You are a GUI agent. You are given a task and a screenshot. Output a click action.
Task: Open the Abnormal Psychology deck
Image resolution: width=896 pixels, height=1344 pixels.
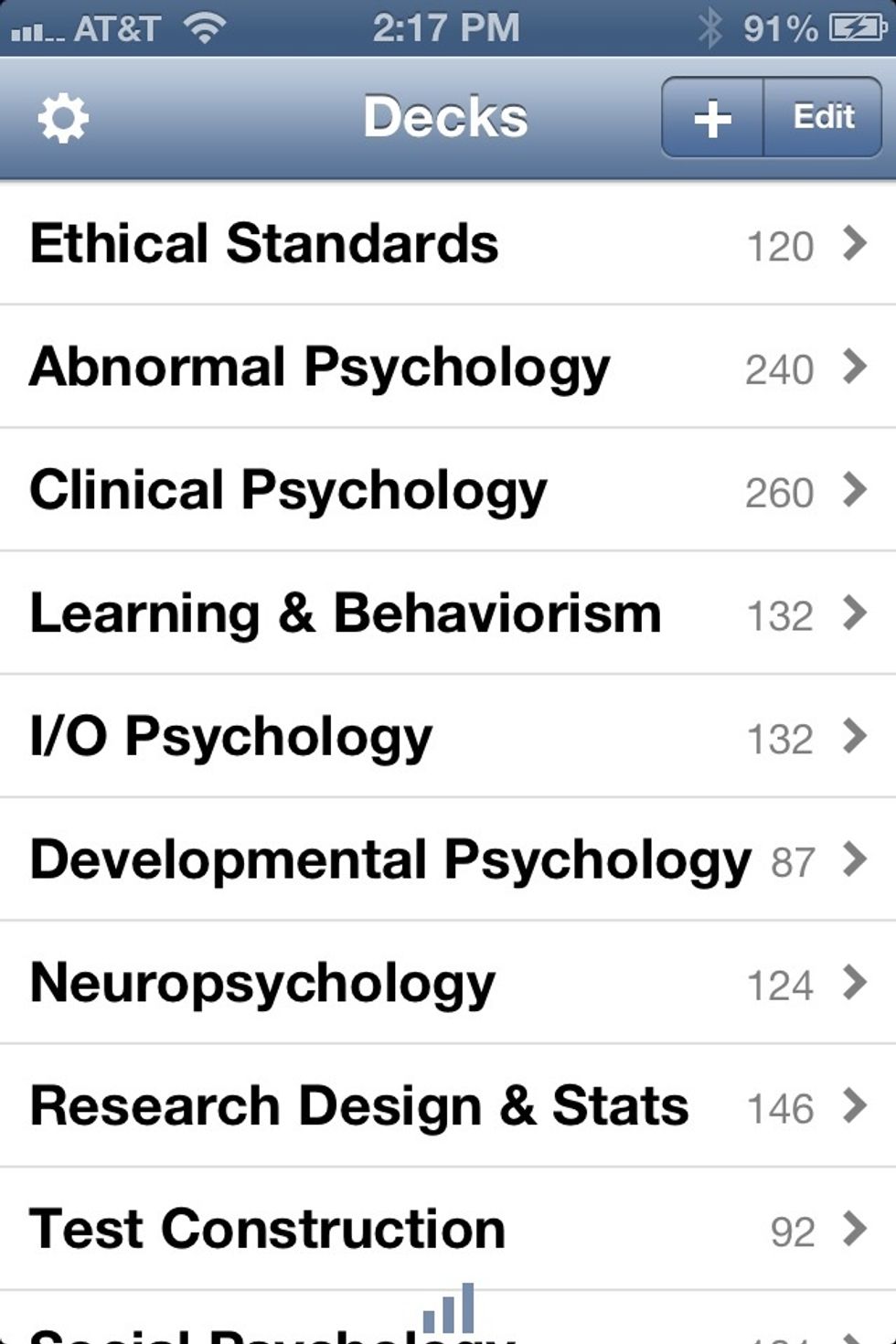click(x=320, y=366)
